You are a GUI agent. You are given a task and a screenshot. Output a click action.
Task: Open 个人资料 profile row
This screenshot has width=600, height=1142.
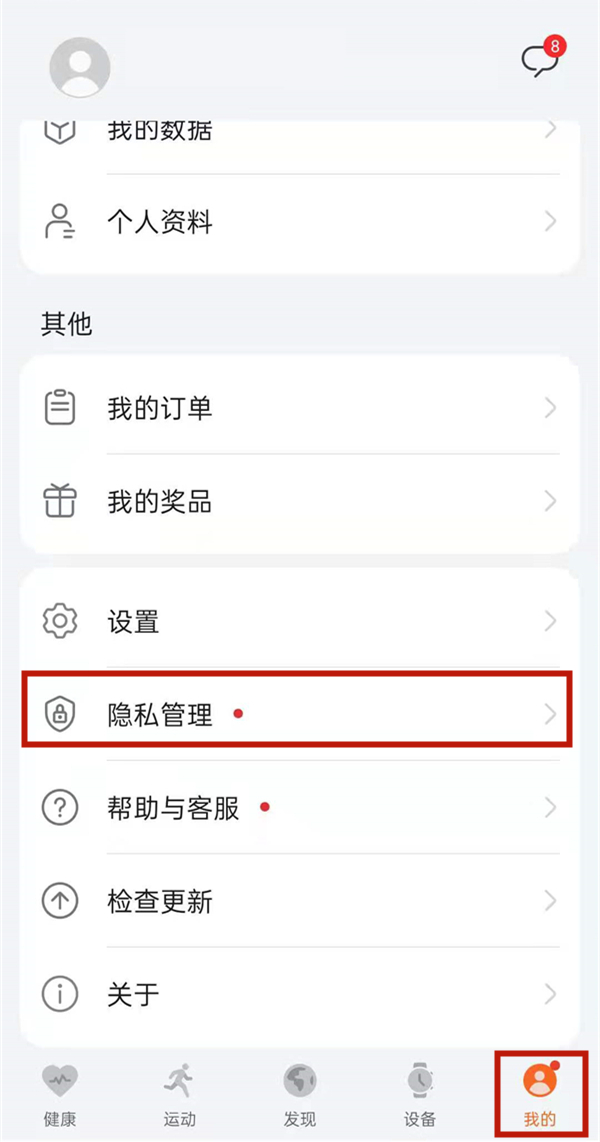[x=300, y=222]
